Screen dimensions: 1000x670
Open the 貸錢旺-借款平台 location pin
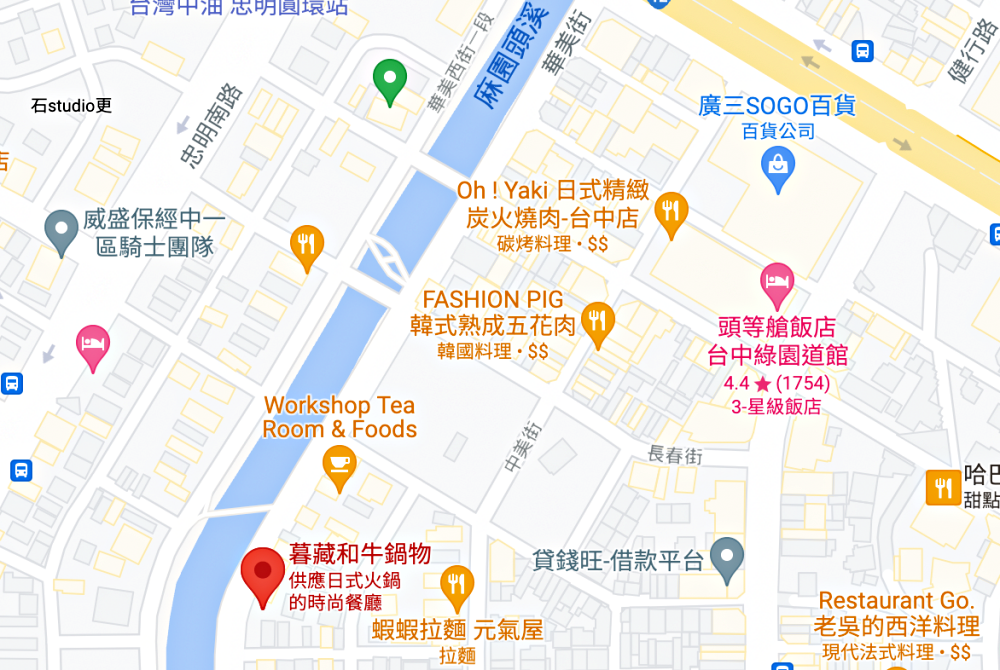pos(727,558)
